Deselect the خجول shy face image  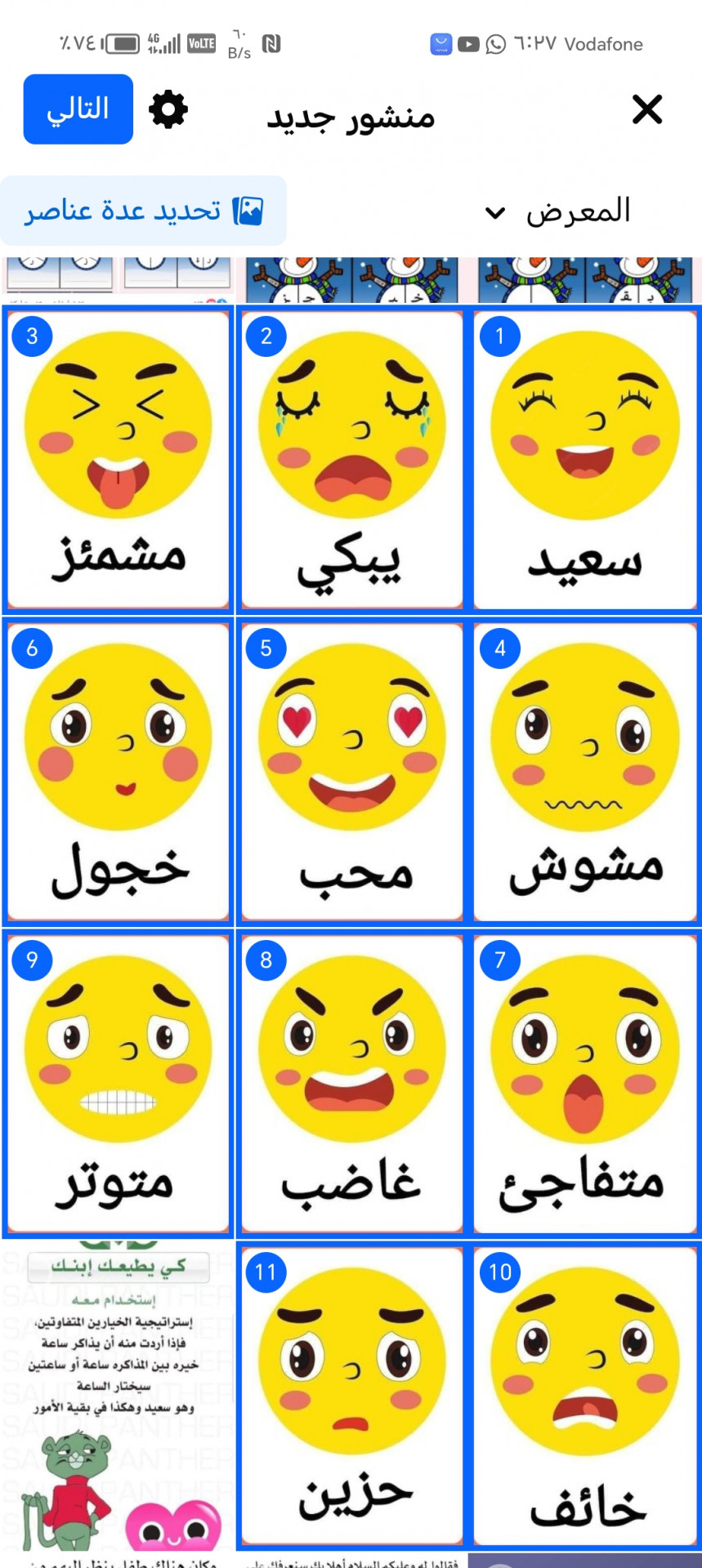point(118,772)
